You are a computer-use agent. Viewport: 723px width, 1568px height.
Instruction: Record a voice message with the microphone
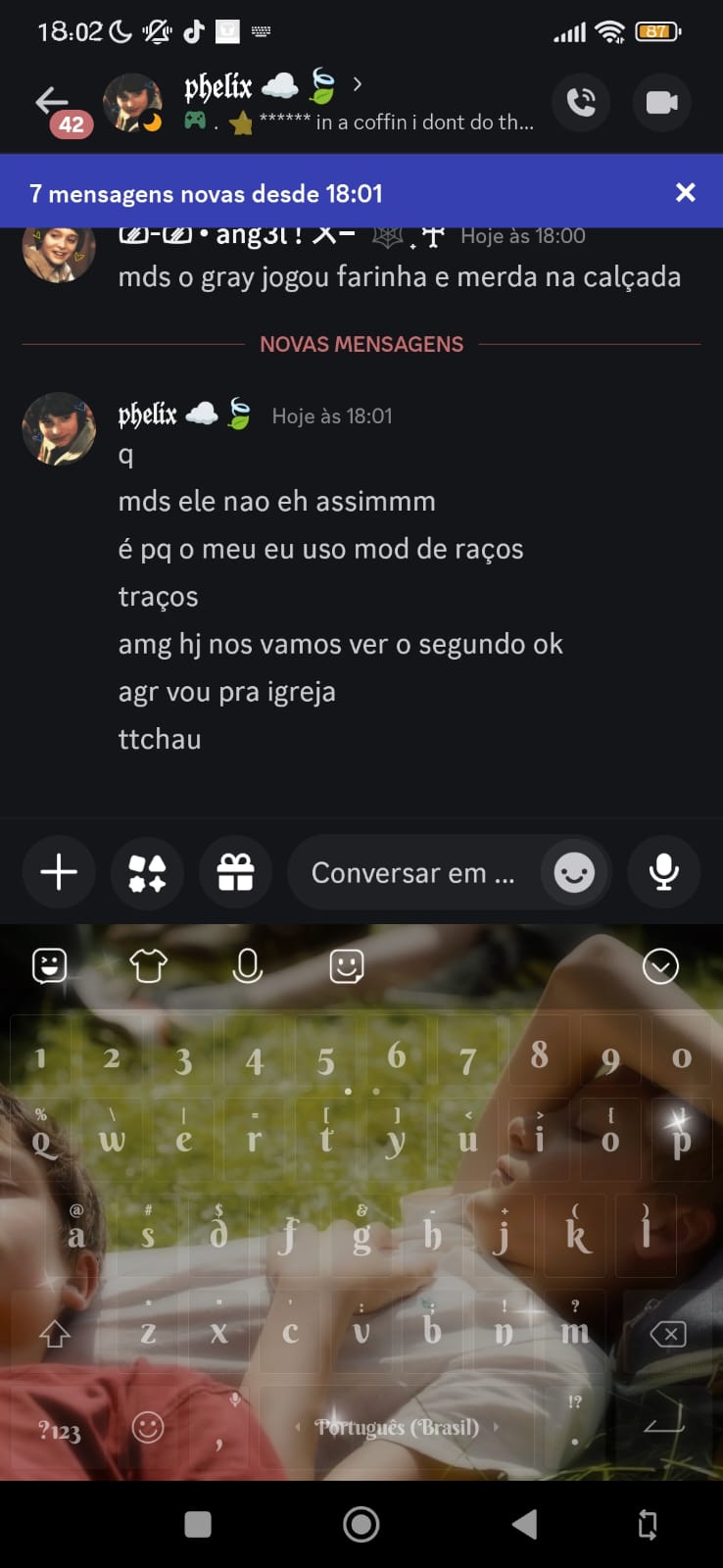663,872
